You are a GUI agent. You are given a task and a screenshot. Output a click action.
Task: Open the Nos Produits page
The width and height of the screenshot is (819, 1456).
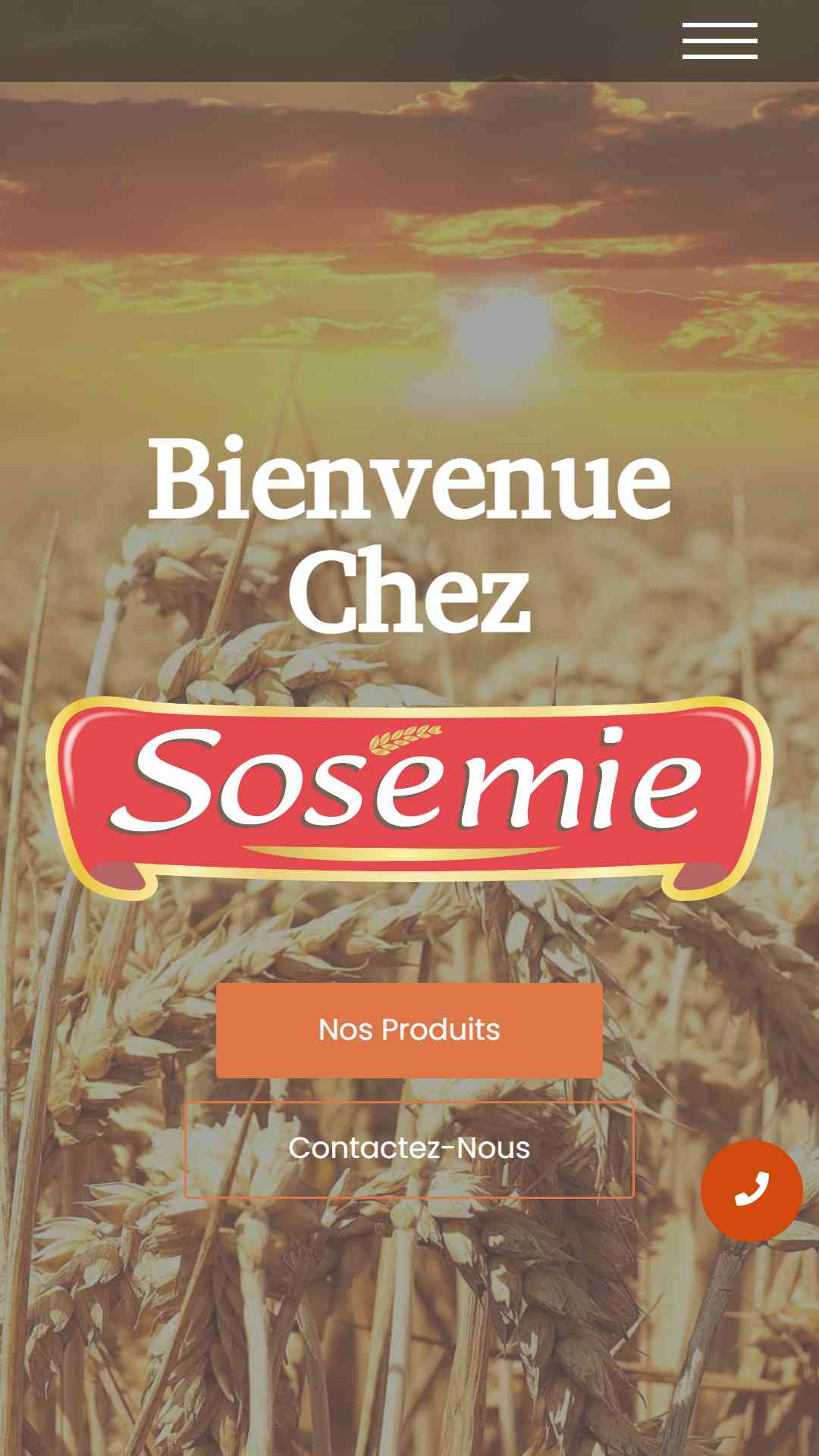409,1030
